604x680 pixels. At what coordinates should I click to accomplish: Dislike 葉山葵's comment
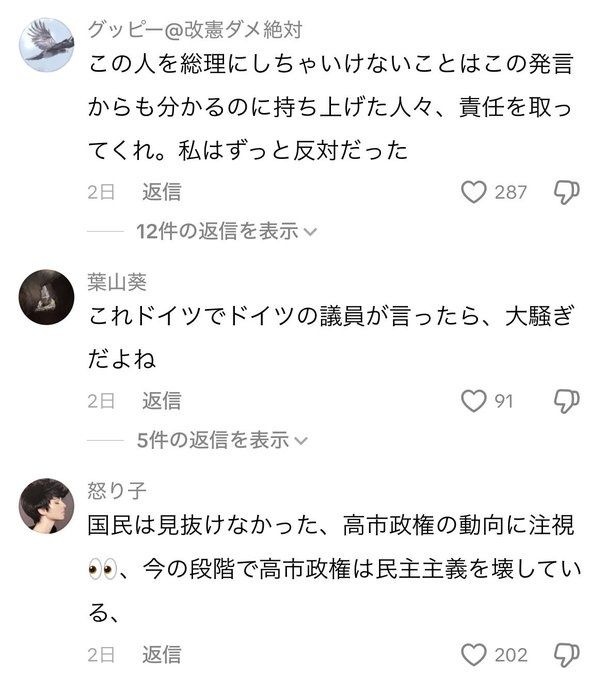click(x=566, y=400)
